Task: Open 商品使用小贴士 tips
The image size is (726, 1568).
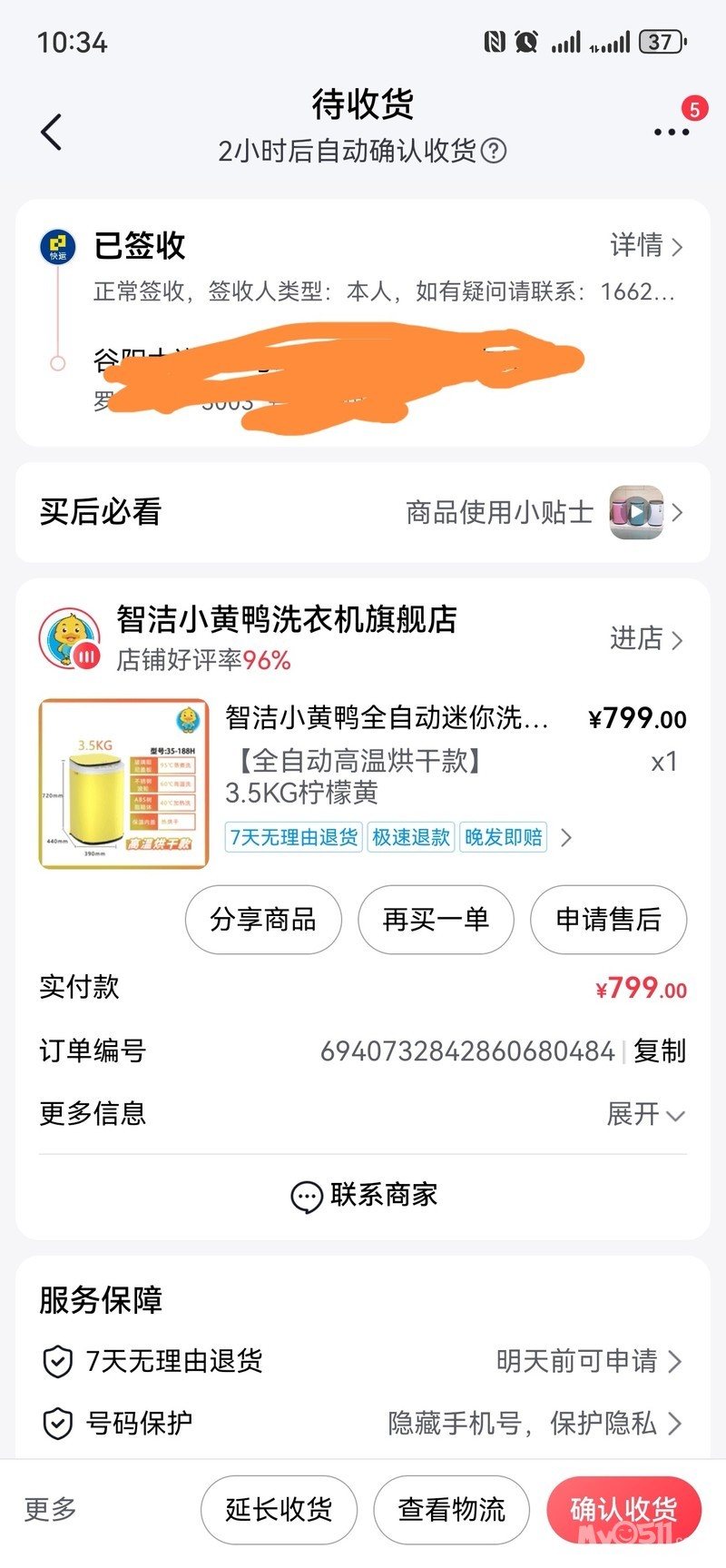Action: pos(543,512)
